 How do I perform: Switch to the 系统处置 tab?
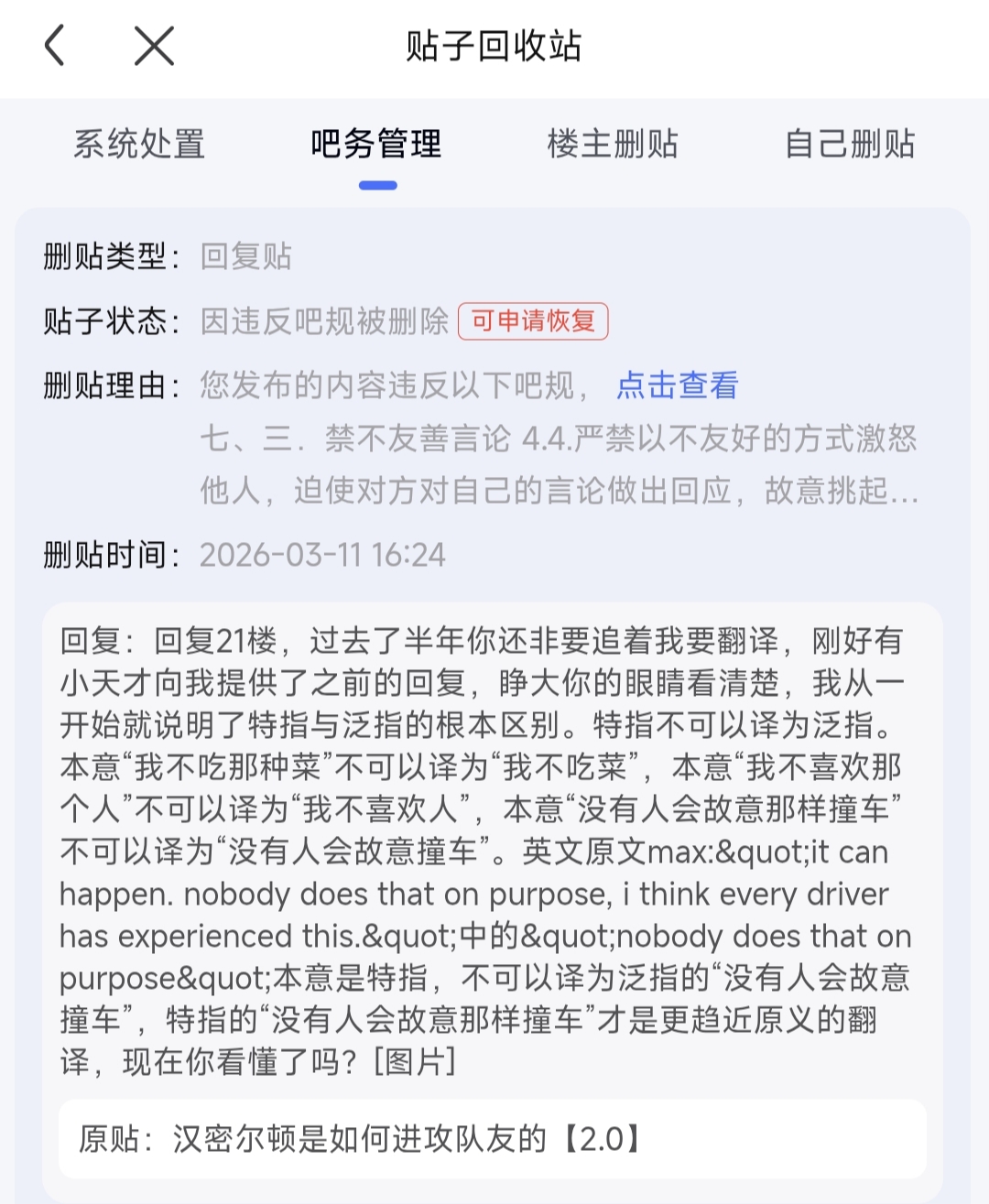[x=139, y=144]
